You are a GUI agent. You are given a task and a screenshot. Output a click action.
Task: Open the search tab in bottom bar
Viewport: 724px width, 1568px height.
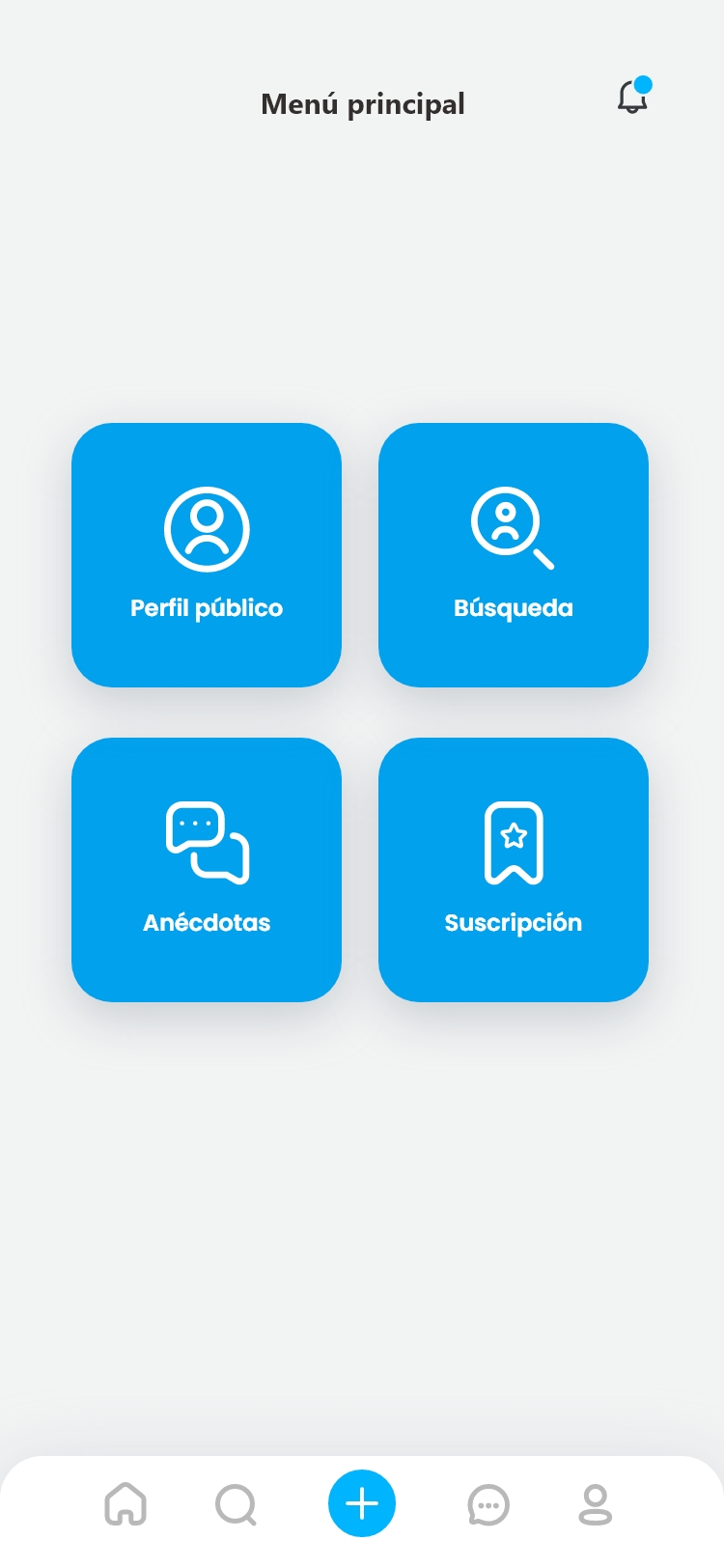coord(237,1503)
